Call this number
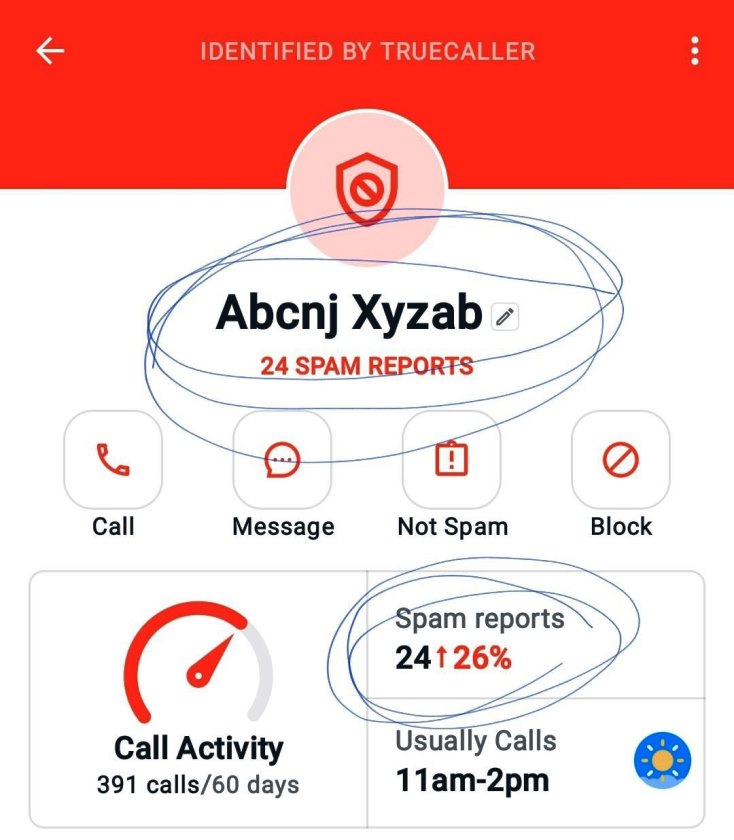 click(113, 460)
